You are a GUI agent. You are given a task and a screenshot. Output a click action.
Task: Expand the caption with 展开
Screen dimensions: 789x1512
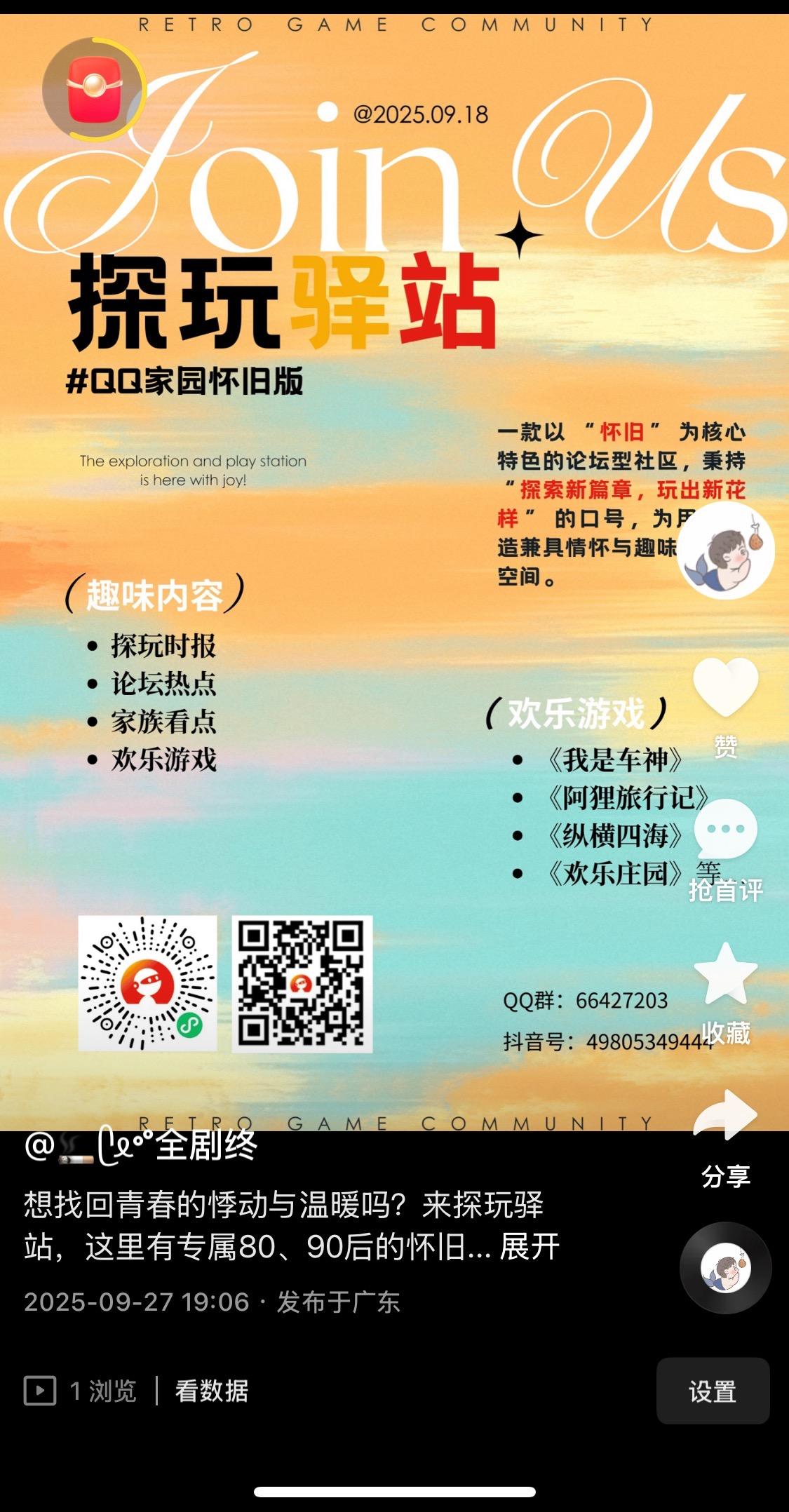click(x=530, y=1247)
